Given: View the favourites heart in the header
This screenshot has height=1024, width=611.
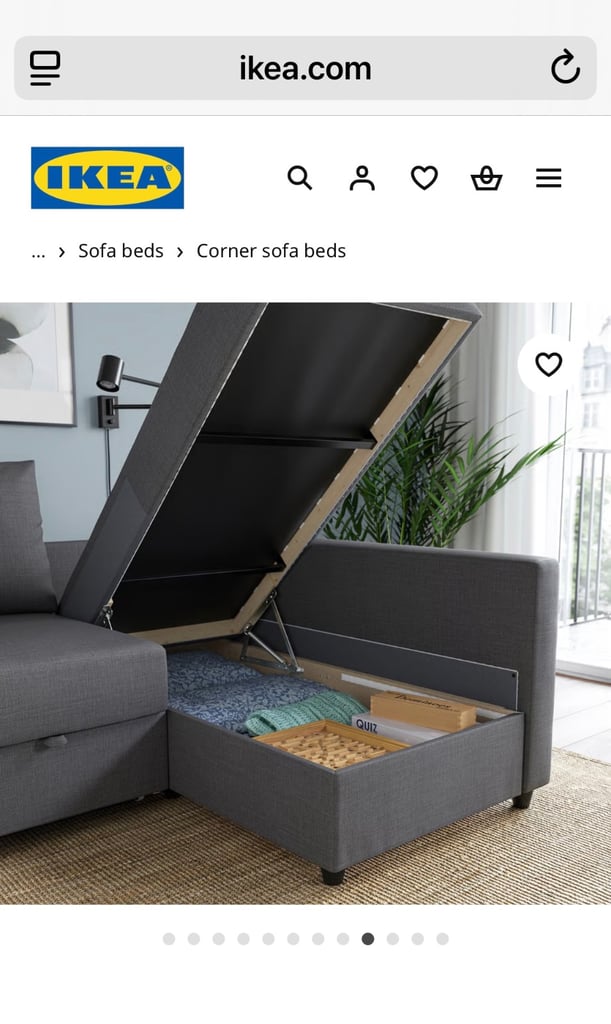Looking at the screenshot, I should [424, 178].
